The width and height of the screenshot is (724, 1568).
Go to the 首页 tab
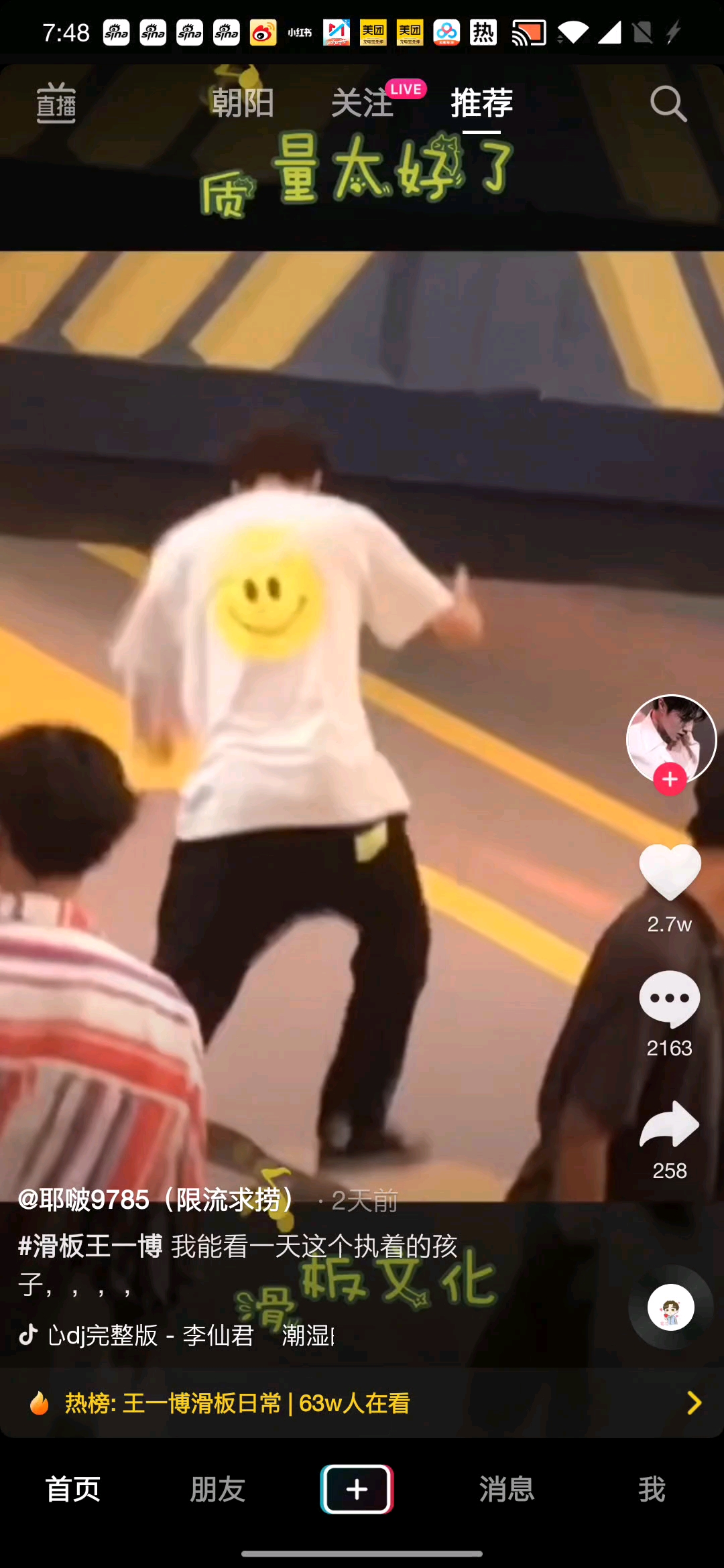[x=72, y=1489]
